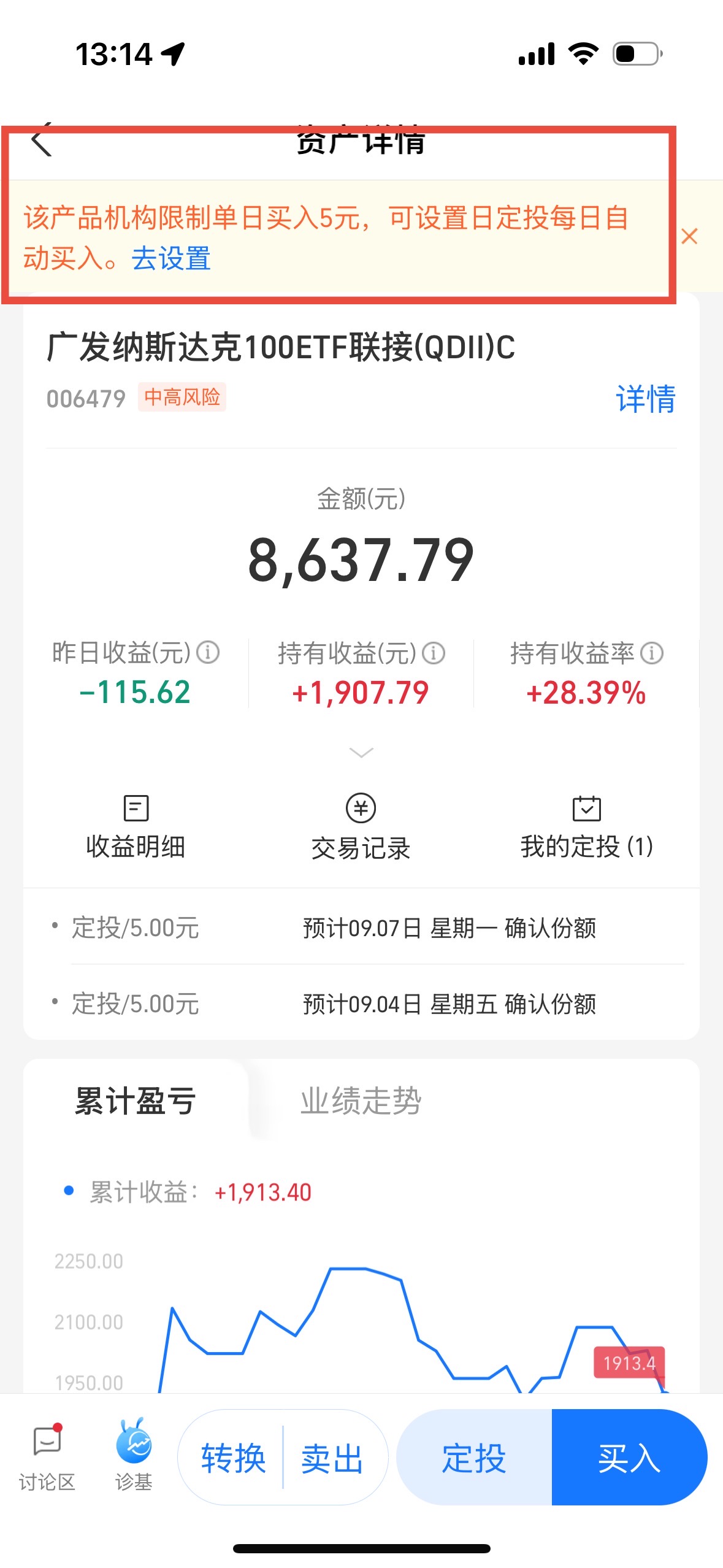
Task: Open the 定投 record confirming on 09.07
Action: (x=361, y=928)
